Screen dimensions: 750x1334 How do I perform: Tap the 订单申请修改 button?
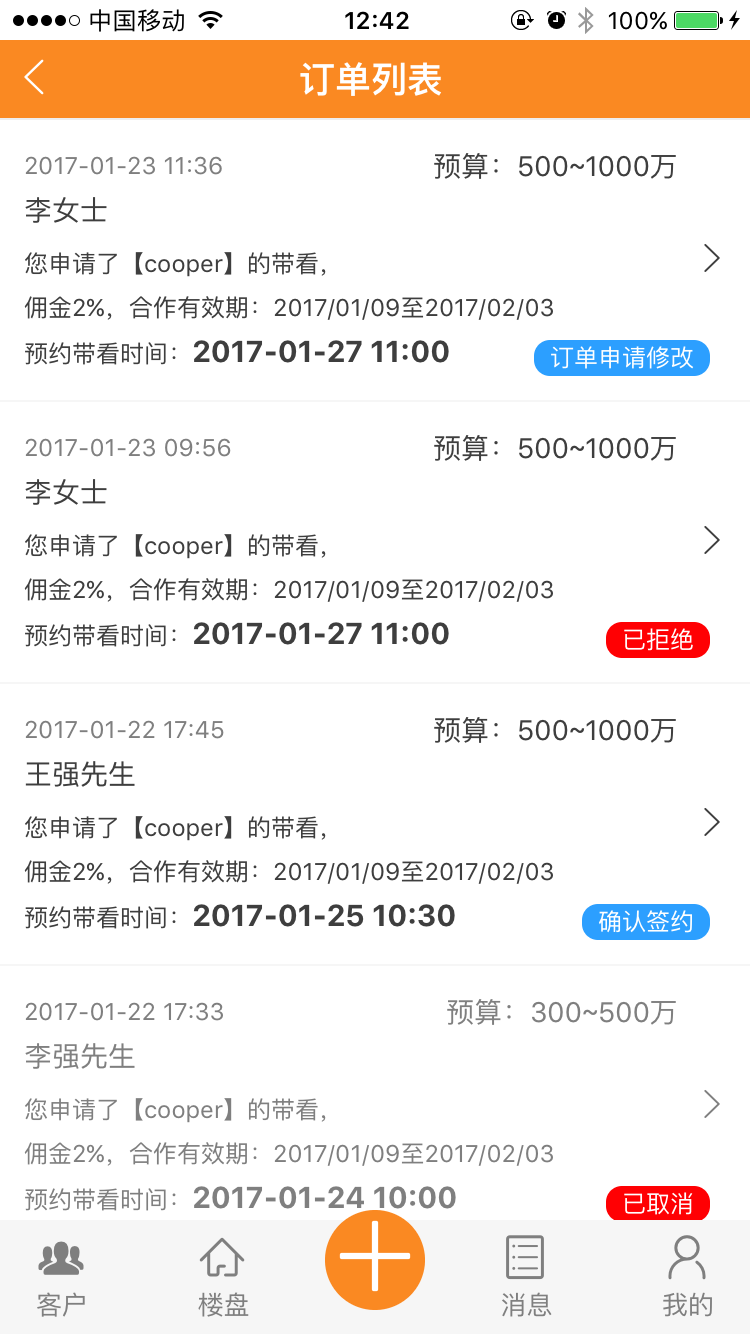(x=622, y=358)
